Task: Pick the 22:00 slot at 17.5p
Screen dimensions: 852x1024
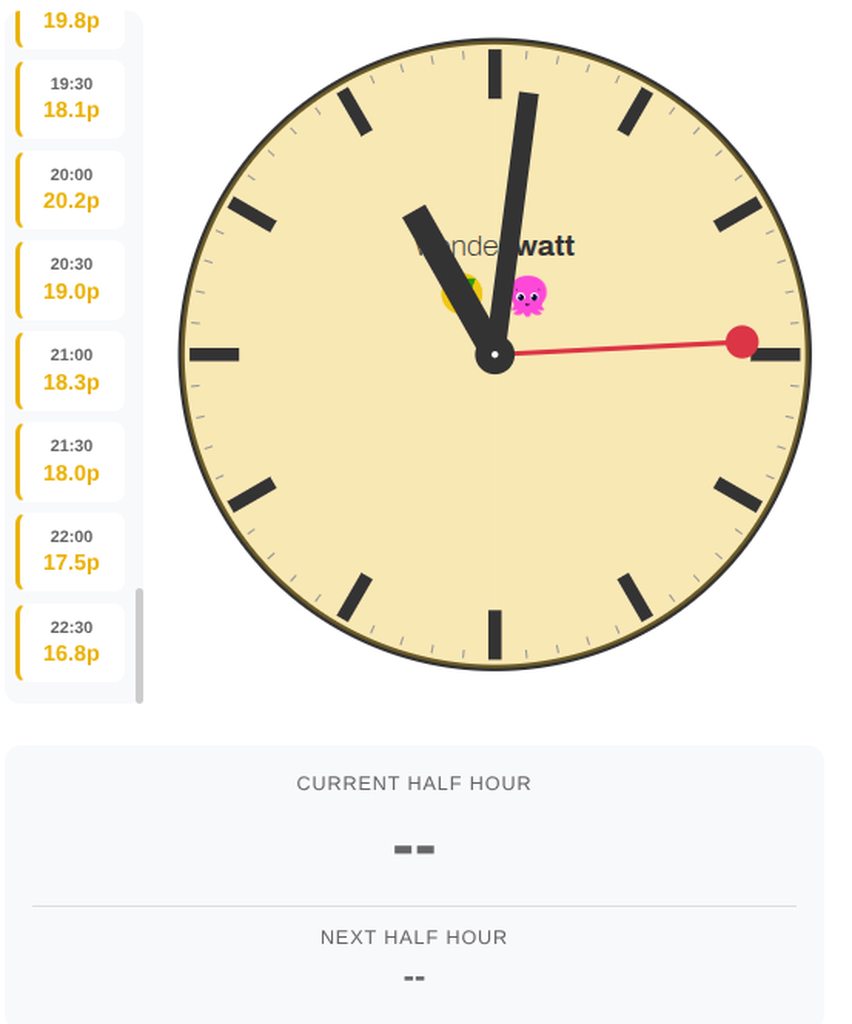Action: 71,551
